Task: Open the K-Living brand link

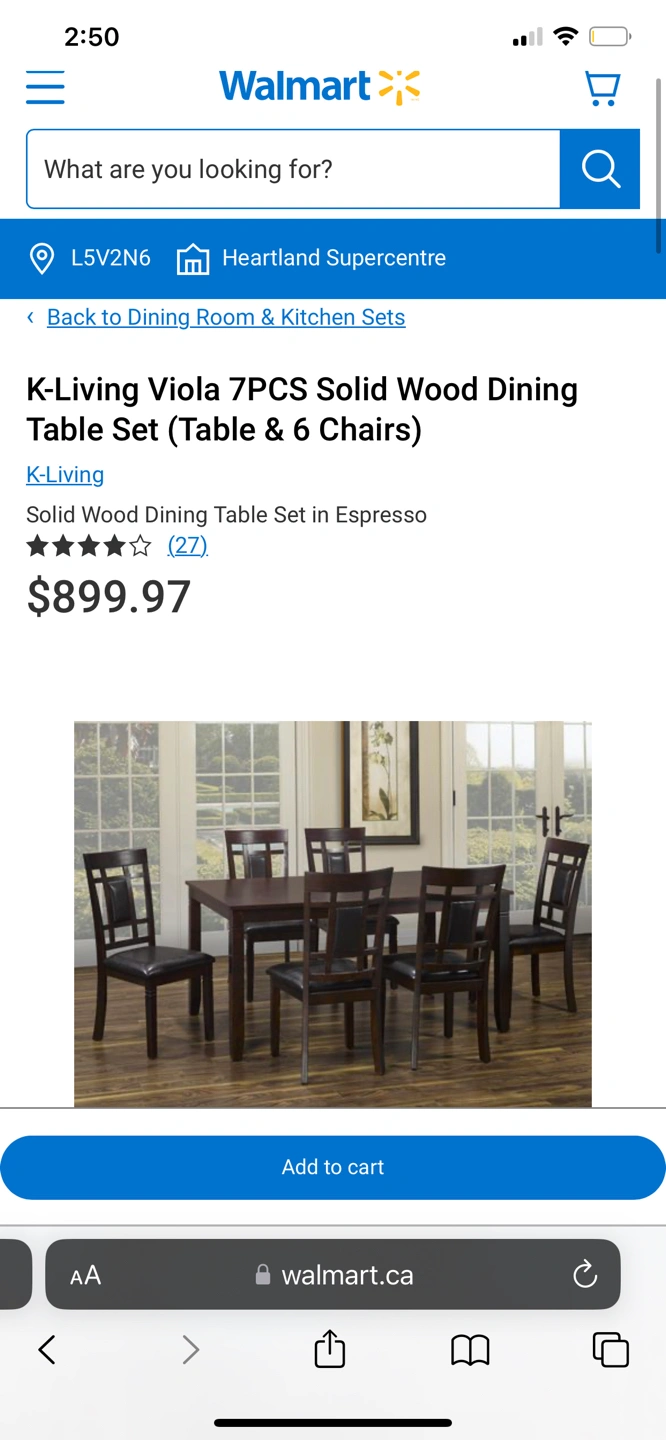Action: pos(65,474)
